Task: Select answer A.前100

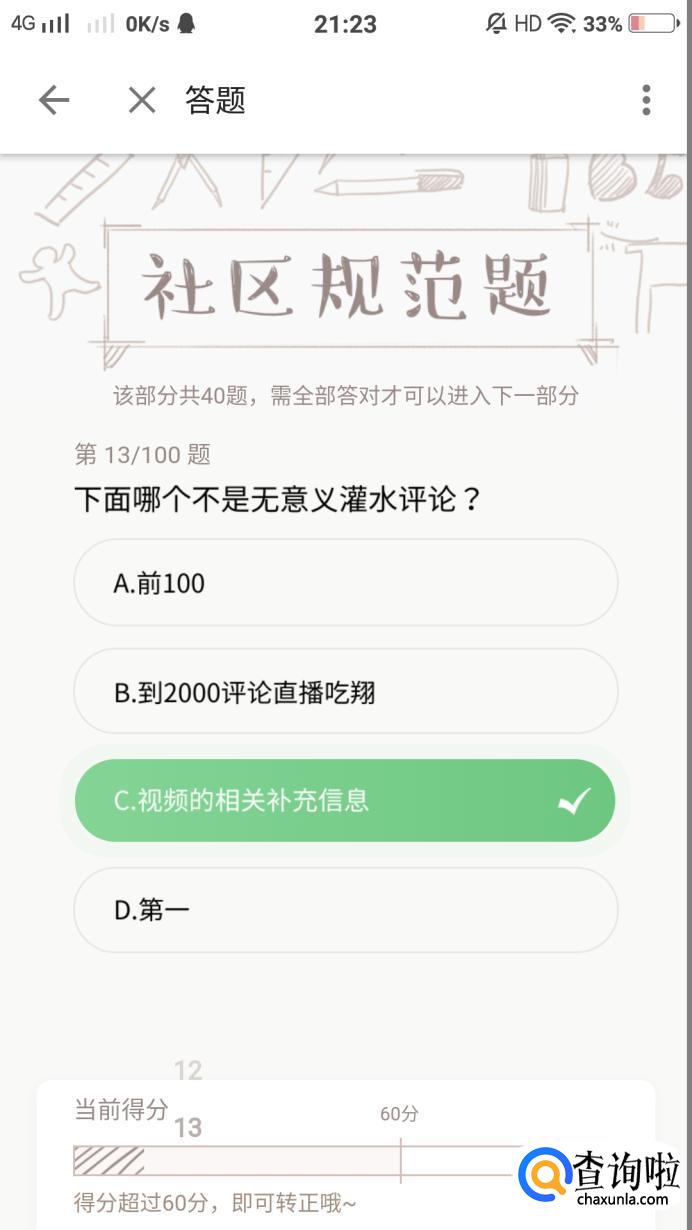Action: (x=345, y=583)
